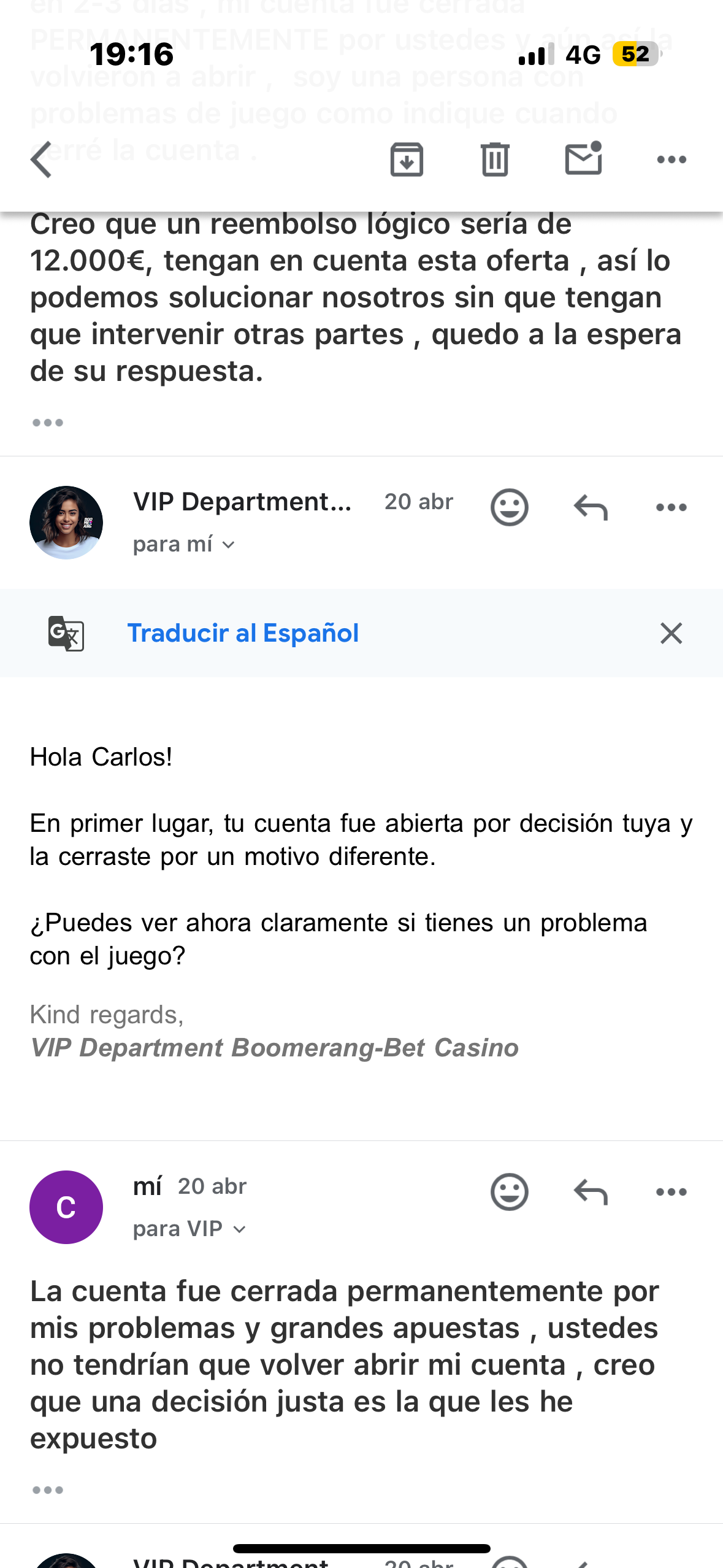Expand the "para mí" recipient details

(184, 545)
